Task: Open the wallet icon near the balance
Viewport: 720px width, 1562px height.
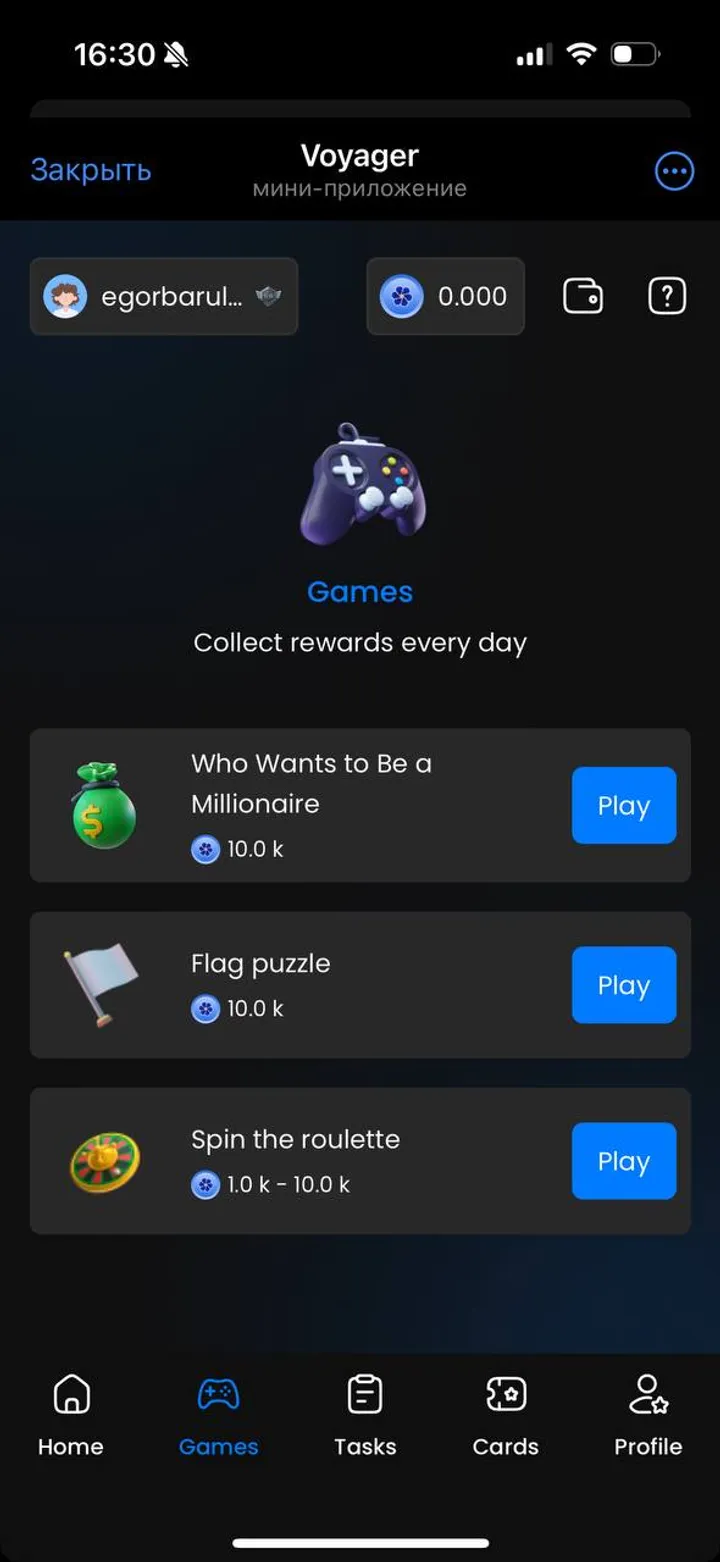Action: point(581,296)
